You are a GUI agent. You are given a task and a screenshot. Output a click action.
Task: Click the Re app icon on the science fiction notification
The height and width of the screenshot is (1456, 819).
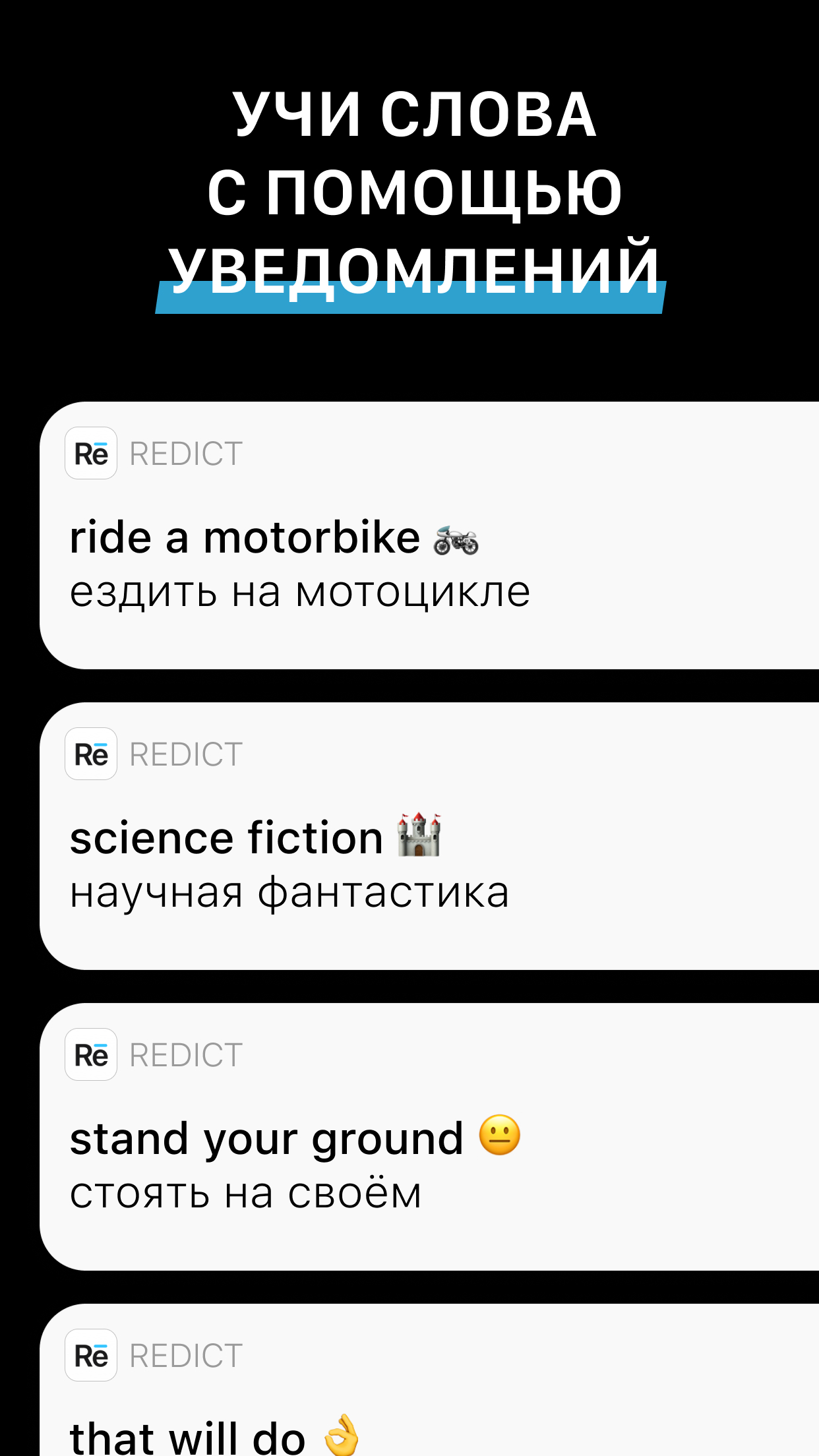(91, 755)
